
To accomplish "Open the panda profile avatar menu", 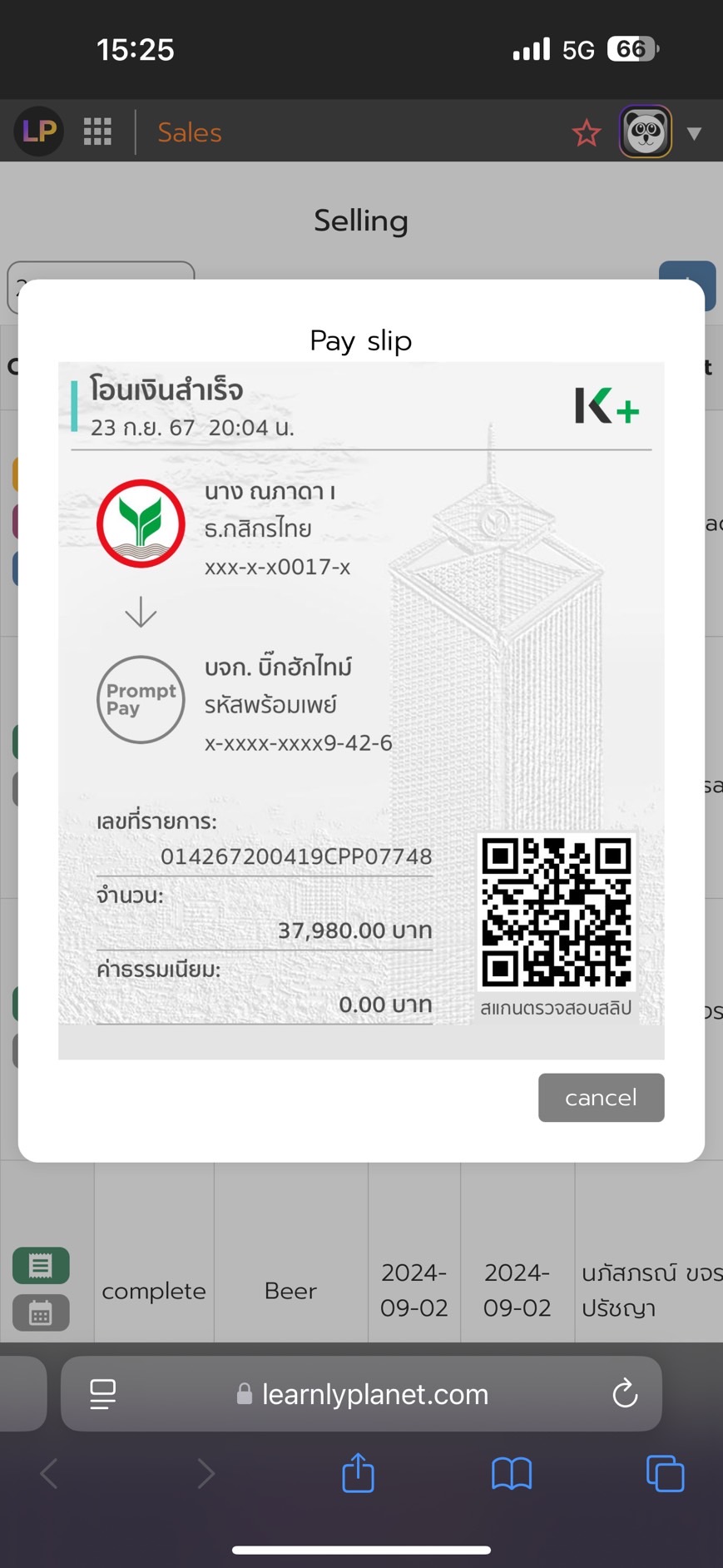I will [645, 131].
